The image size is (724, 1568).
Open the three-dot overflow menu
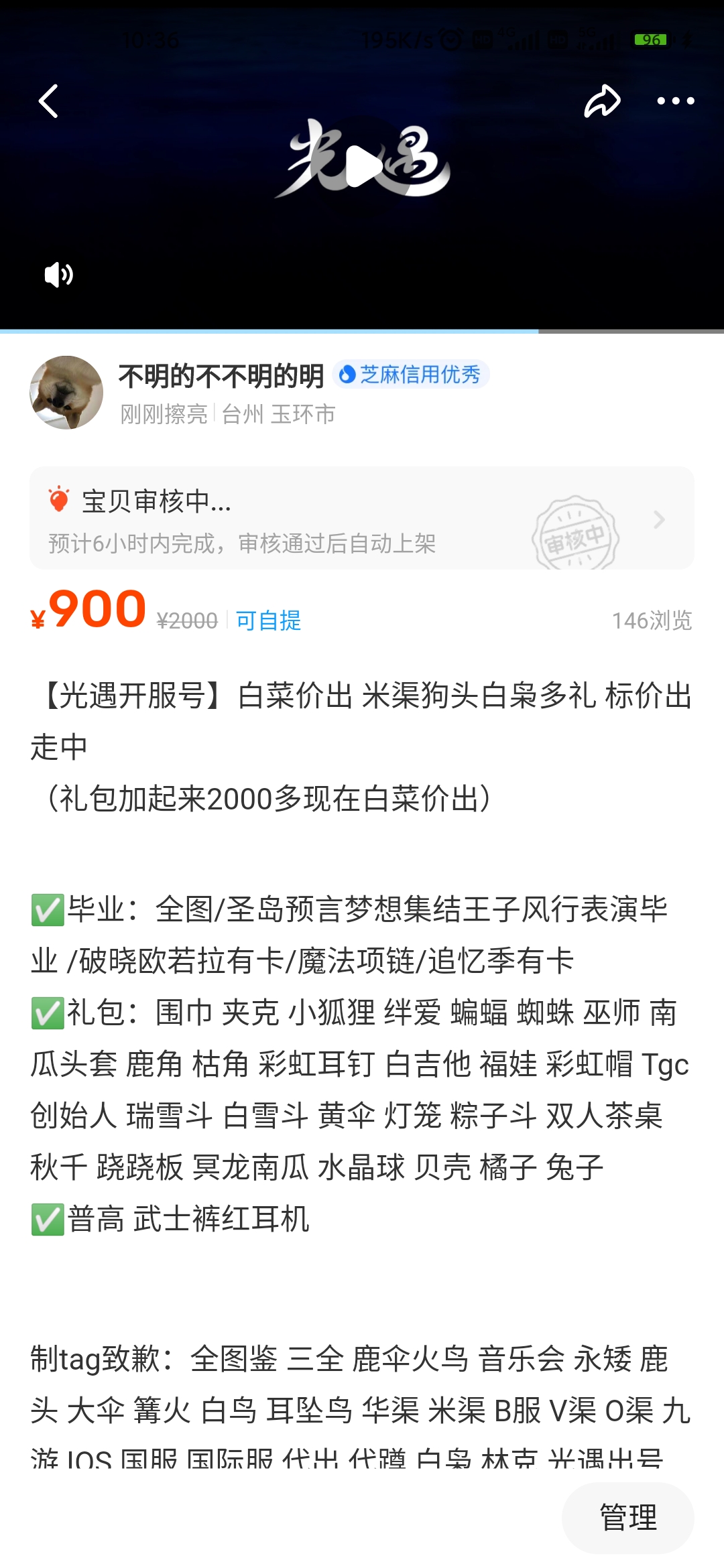coord(675,102)
